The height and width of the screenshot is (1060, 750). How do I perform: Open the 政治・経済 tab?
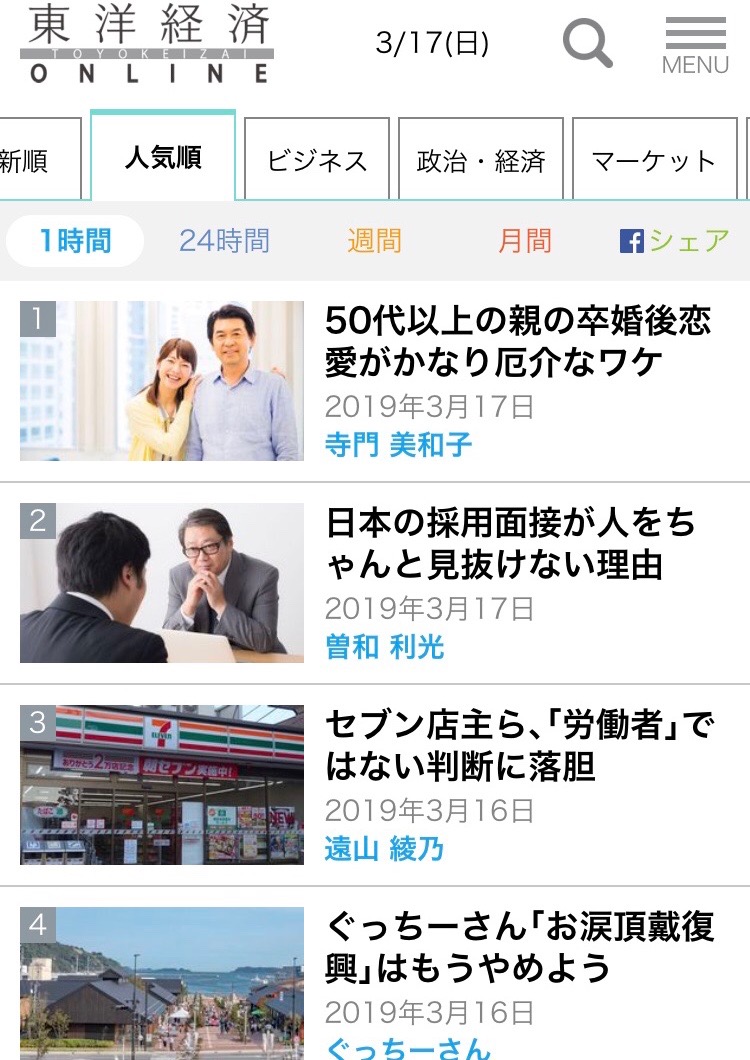click(x=480, y=160)
